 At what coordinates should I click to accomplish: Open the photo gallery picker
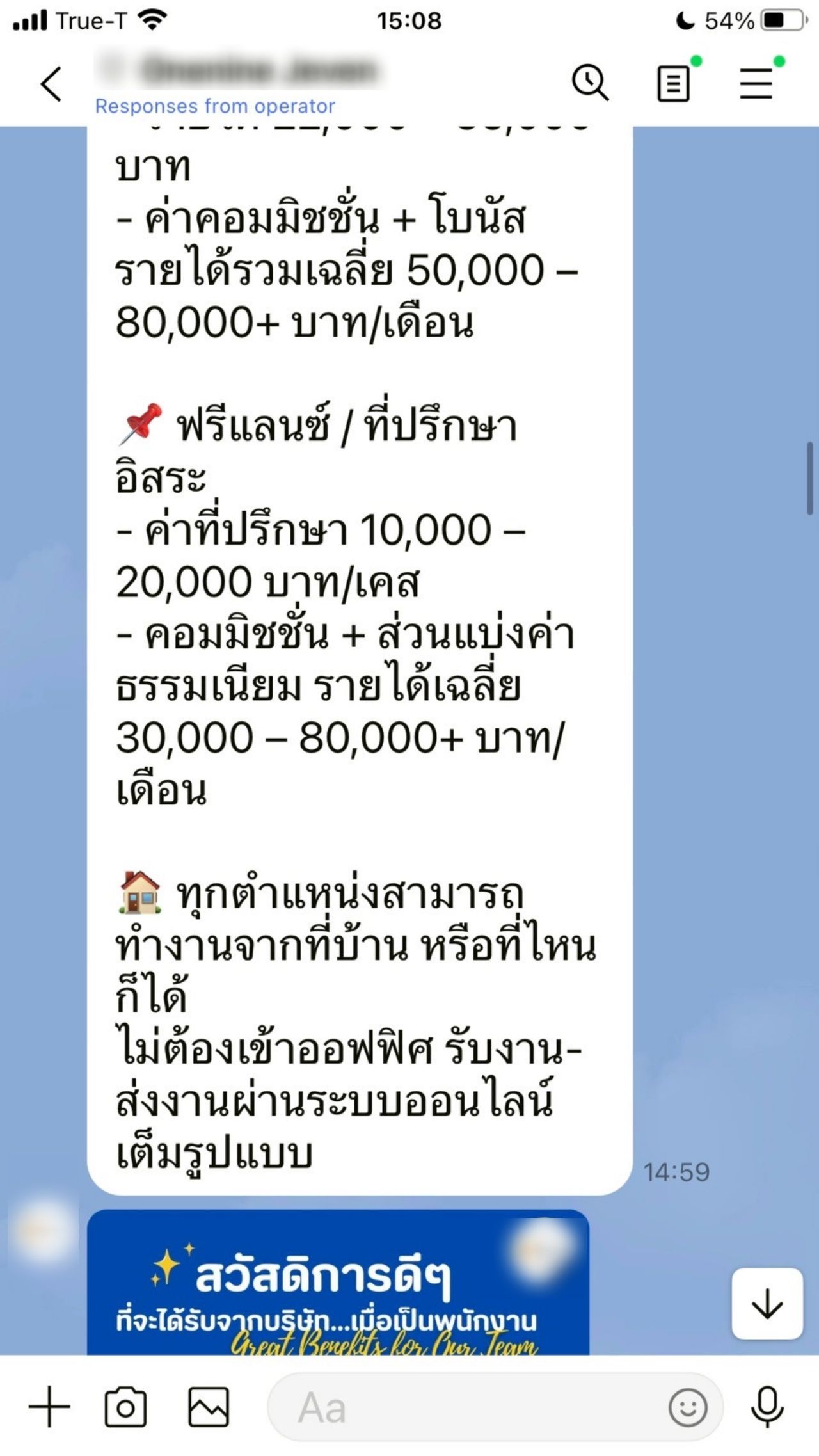coord(209,1407)
